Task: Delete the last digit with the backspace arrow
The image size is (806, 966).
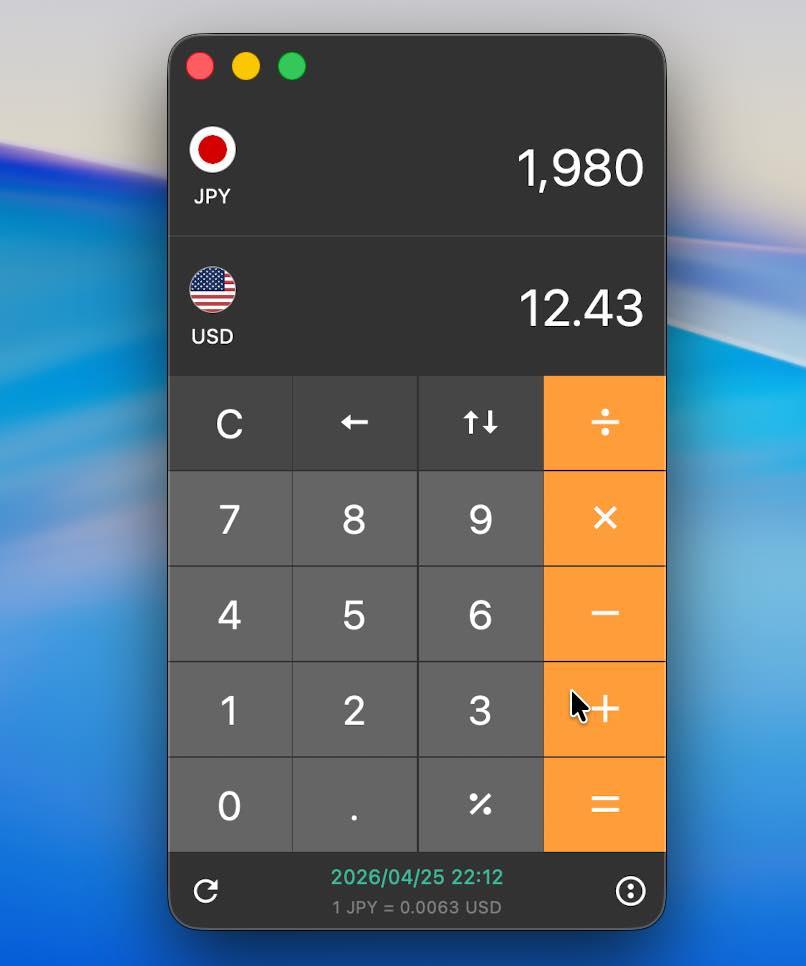Action: (x=354, y=424)
